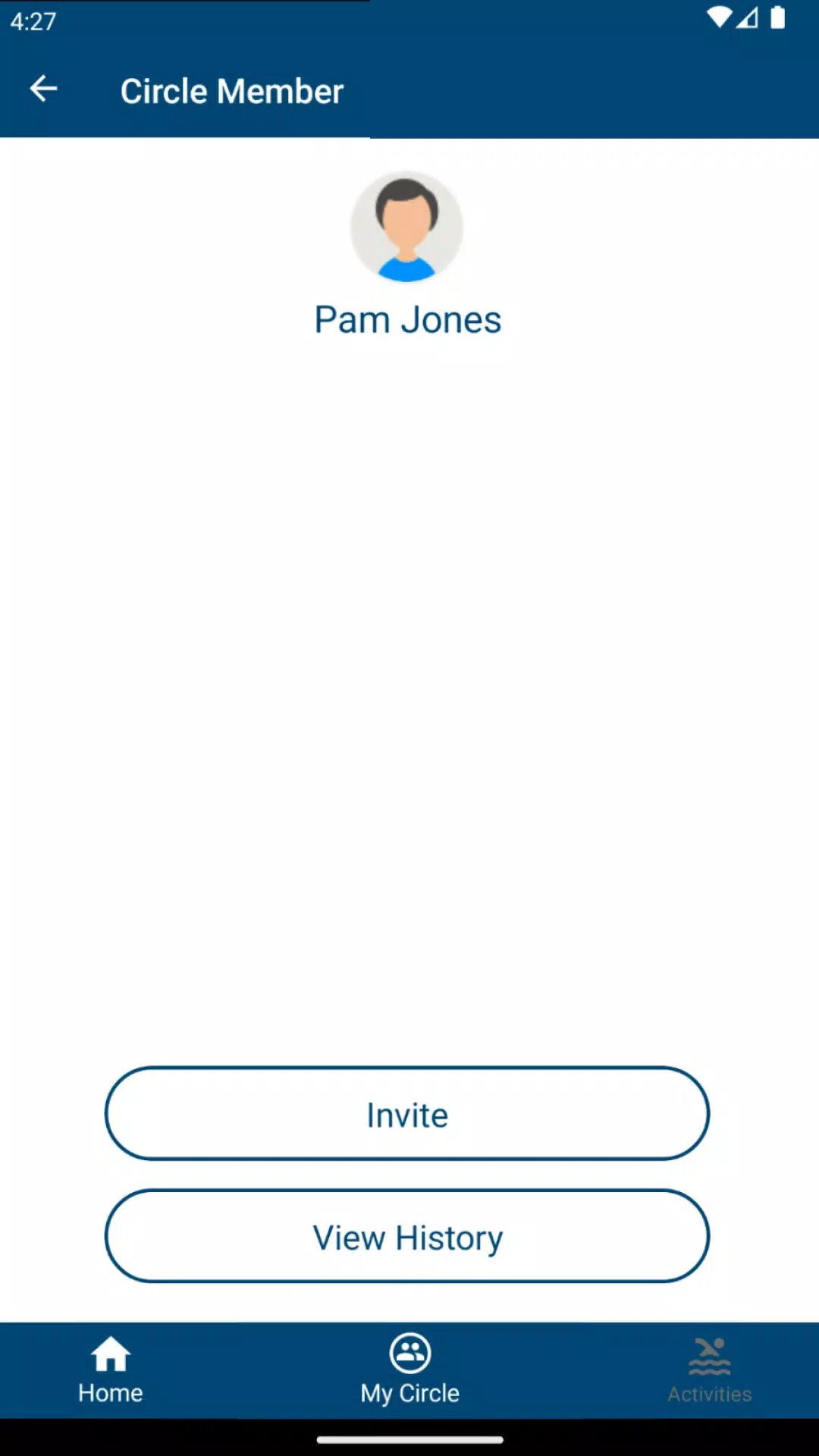The image size is (819, 1456).
Task: Open View History for Pam Jones
Action: point(407,1236)
